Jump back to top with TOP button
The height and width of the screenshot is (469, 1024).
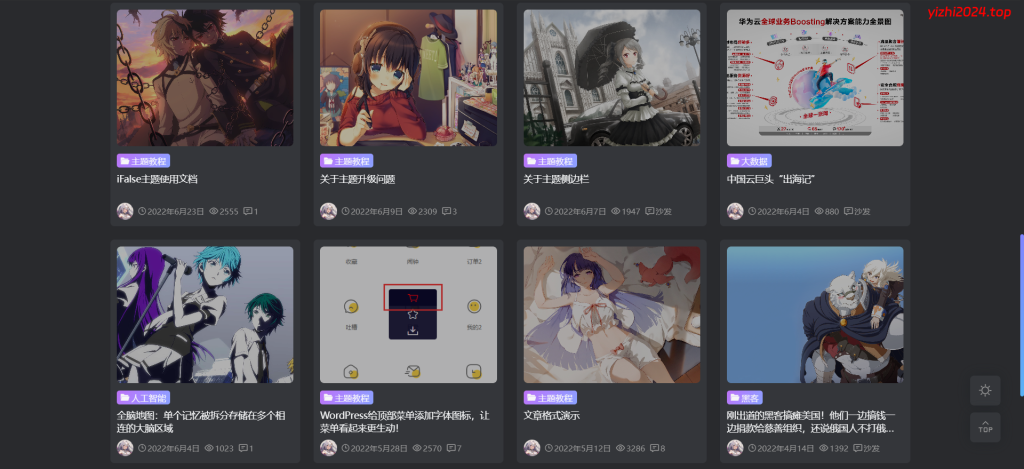coord(985,427)
